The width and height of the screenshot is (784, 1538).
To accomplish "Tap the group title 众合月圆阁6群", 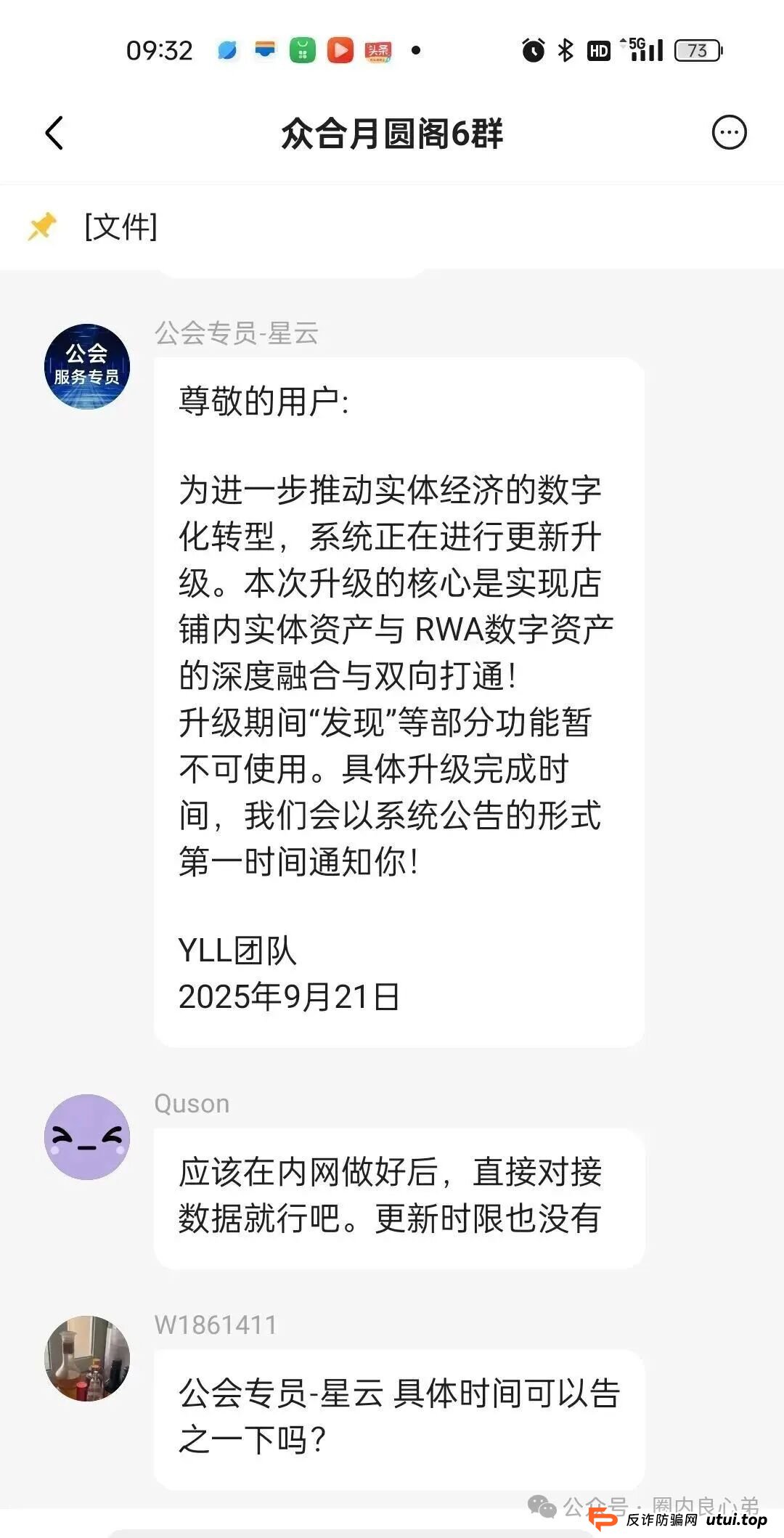I will coord(392,134).
